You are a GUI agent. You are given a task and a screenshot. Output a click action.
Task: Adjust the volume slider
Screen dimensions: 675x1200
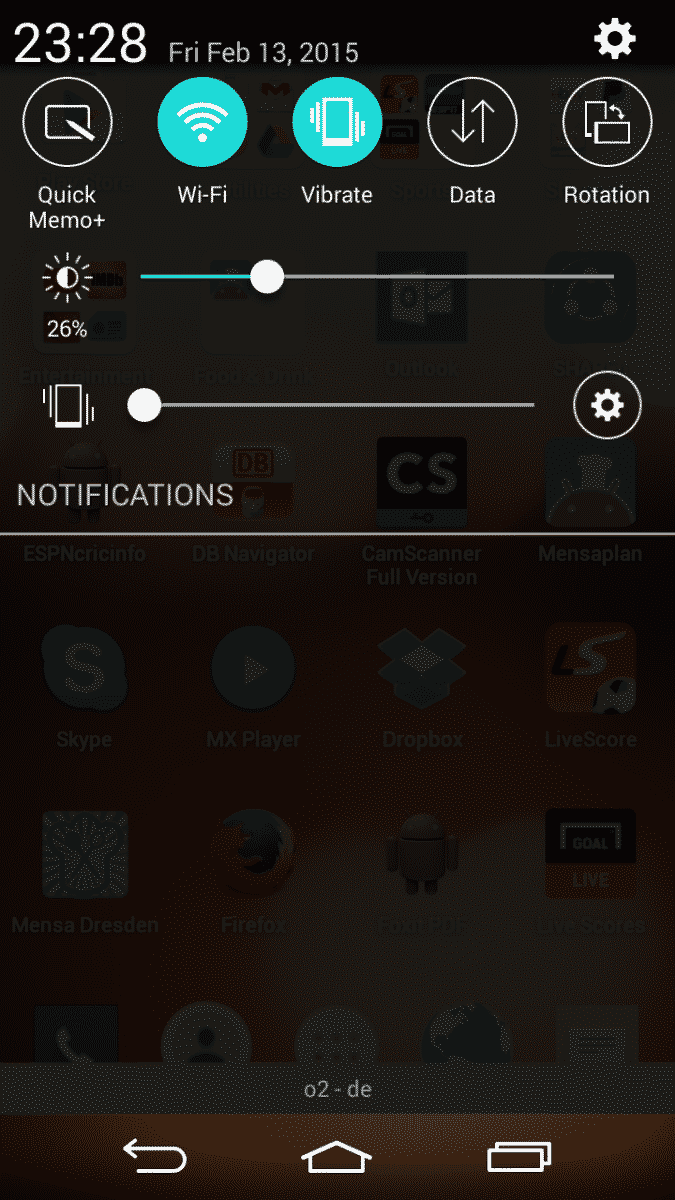[x=145, y=405]
